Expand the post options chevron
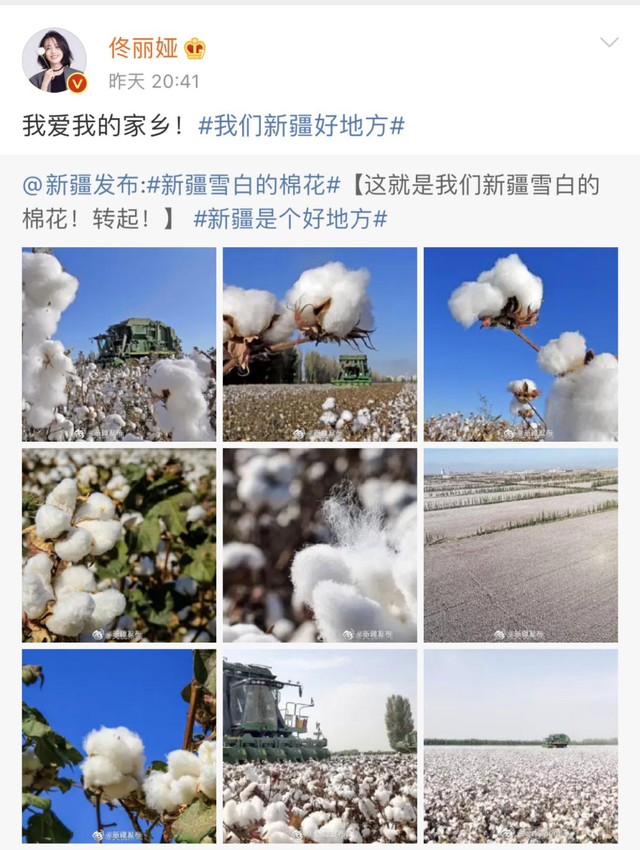The height and width of the screenshot is (850, 640). pyautogui.click(x=608, y=42)
